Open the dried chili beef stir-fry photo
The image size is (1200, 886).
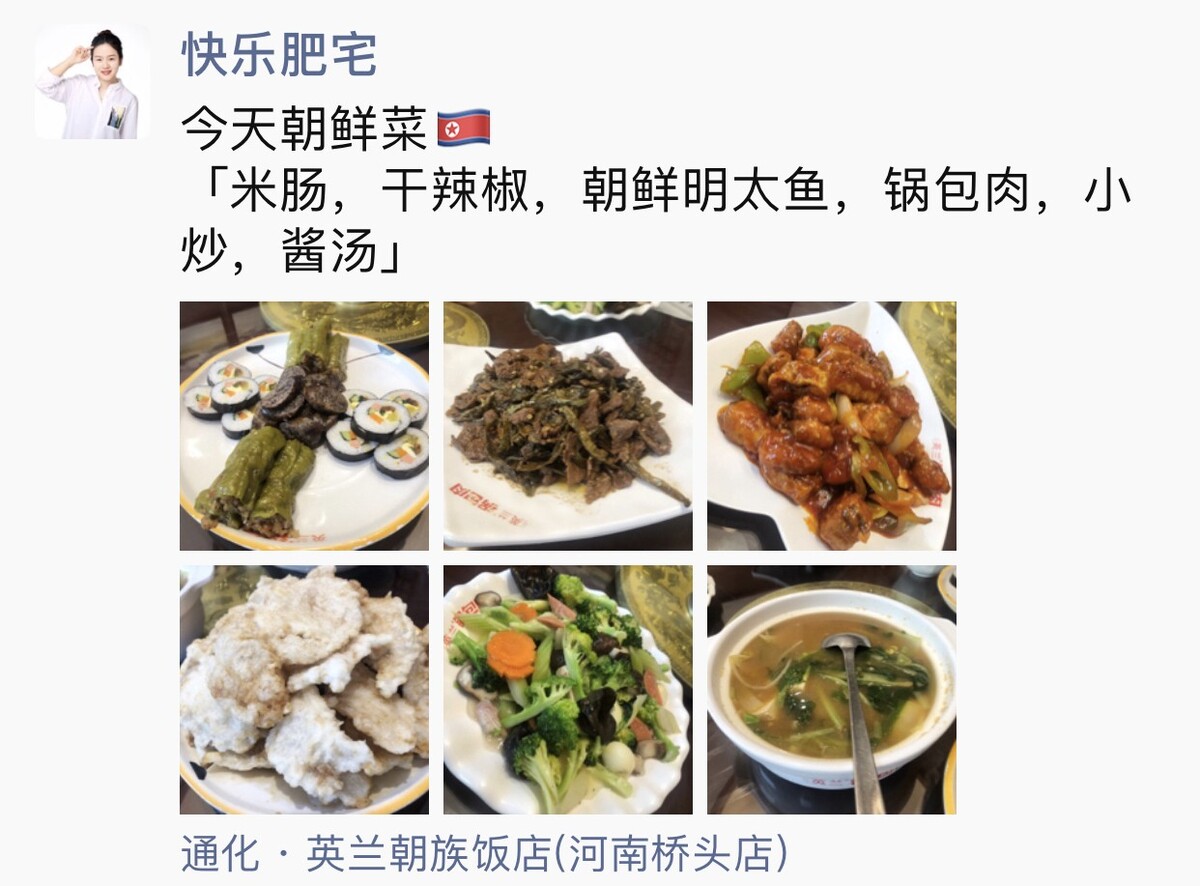(568, 426)
